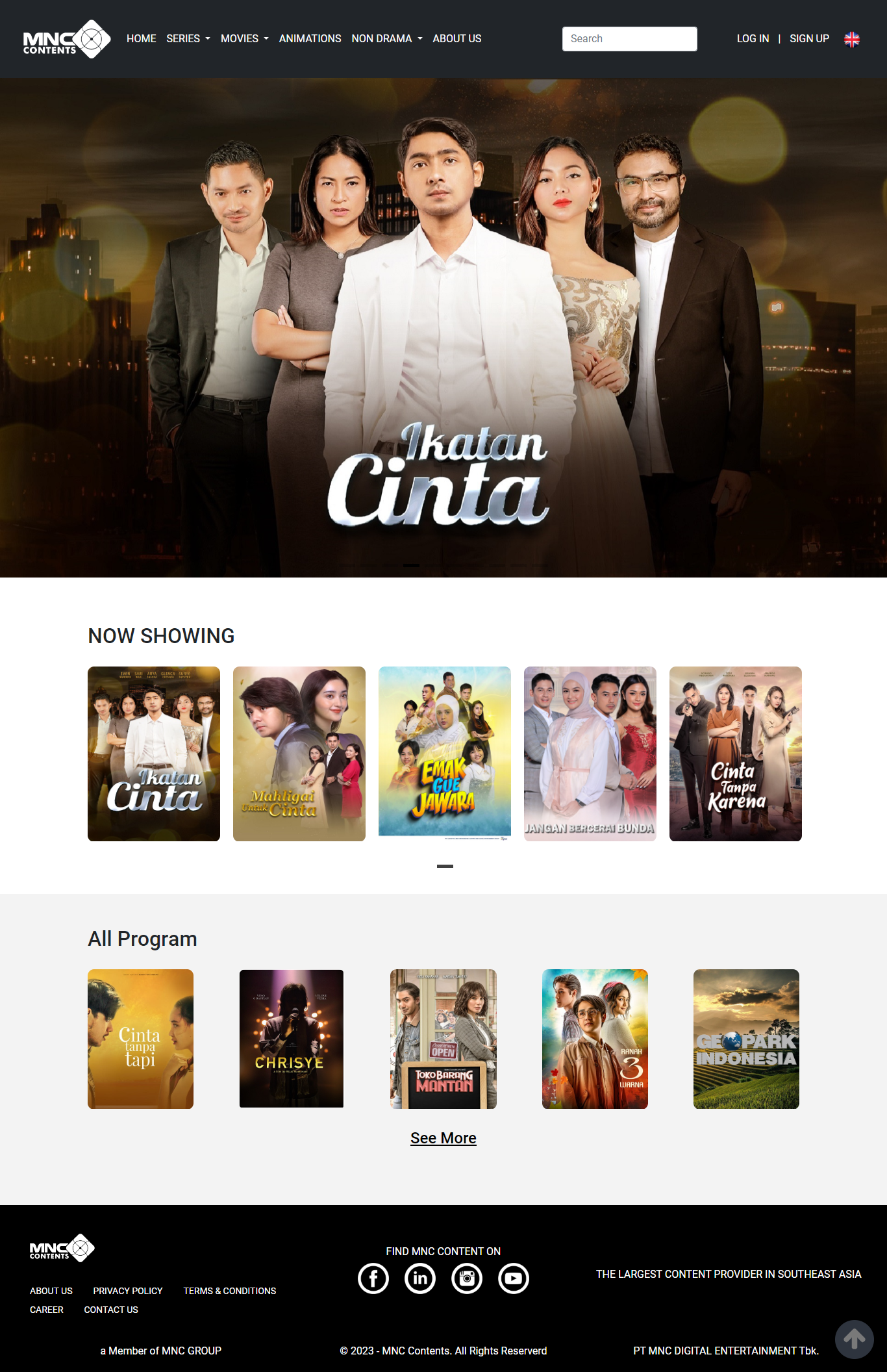Expand the SERIES dropdown menu
Image resolution: width=887 pixels, height=1372 pixels.
click(x=188, y=39)
